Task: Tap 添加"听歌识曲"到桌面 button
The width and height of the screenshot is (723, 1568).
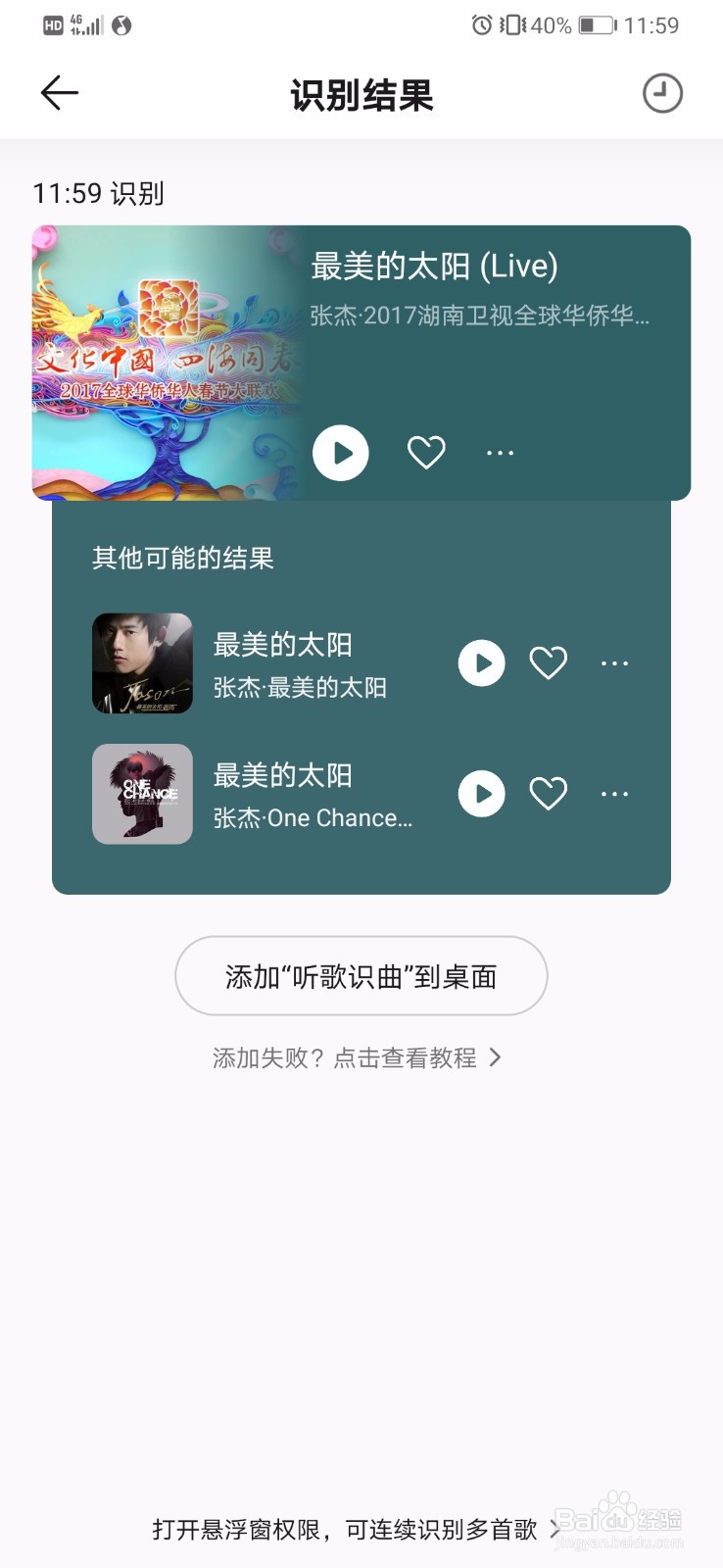Action: pyautogui.click(x=361, y=976)
